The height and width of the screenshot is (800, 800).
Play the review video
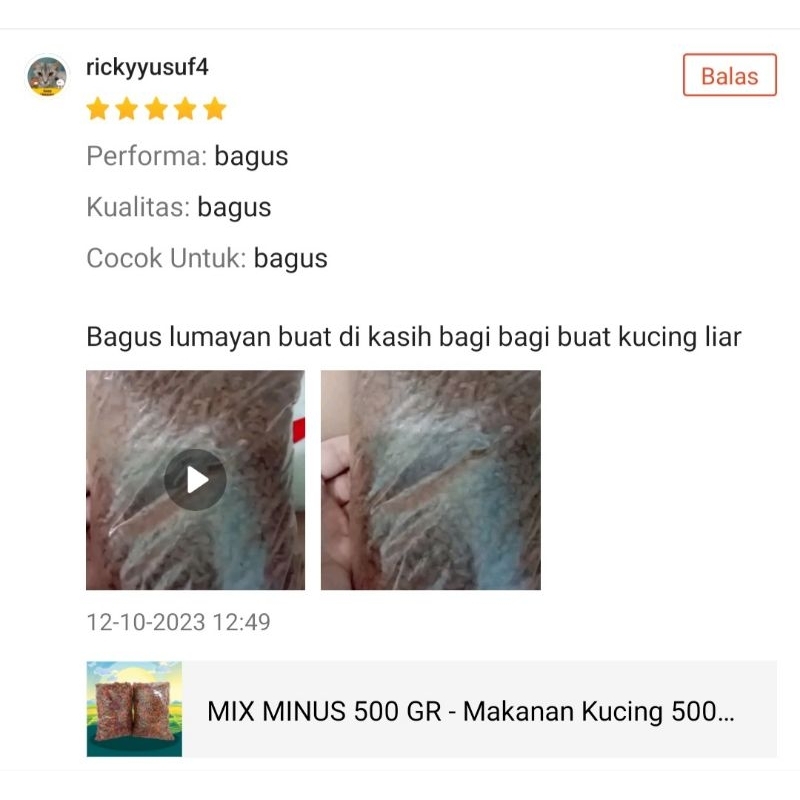tap(195, 480)
